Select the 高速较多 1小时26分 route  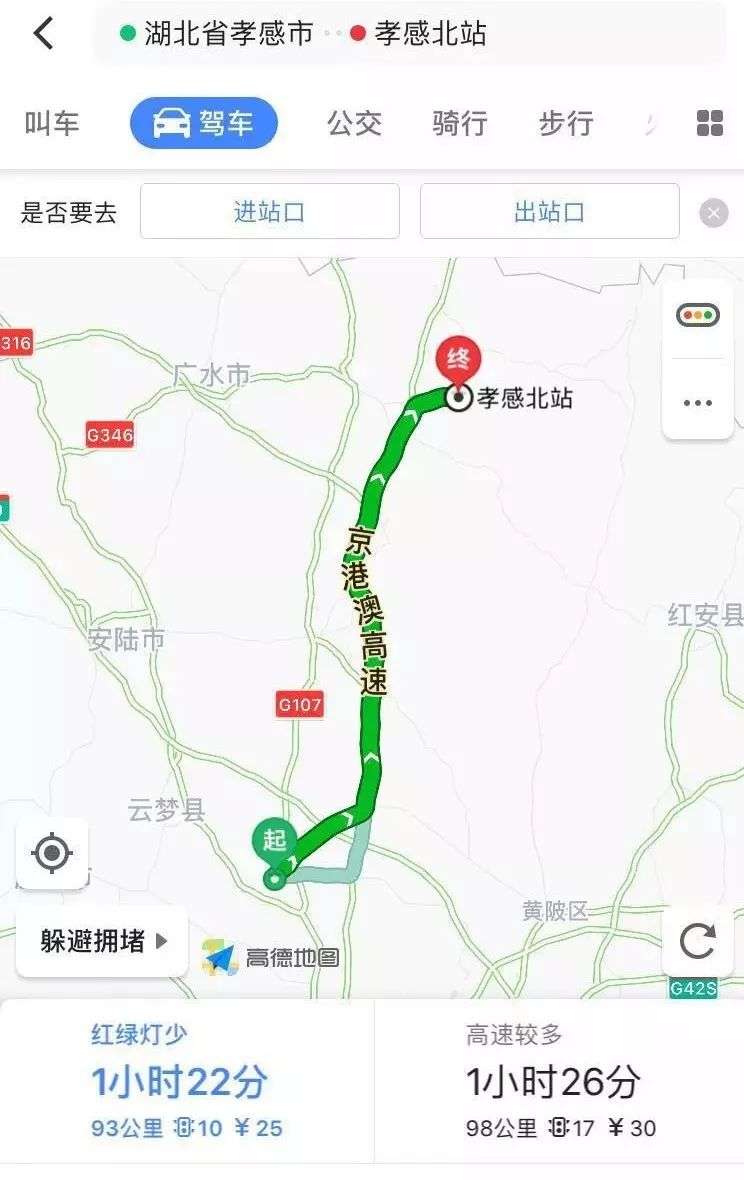[560, 1082]
